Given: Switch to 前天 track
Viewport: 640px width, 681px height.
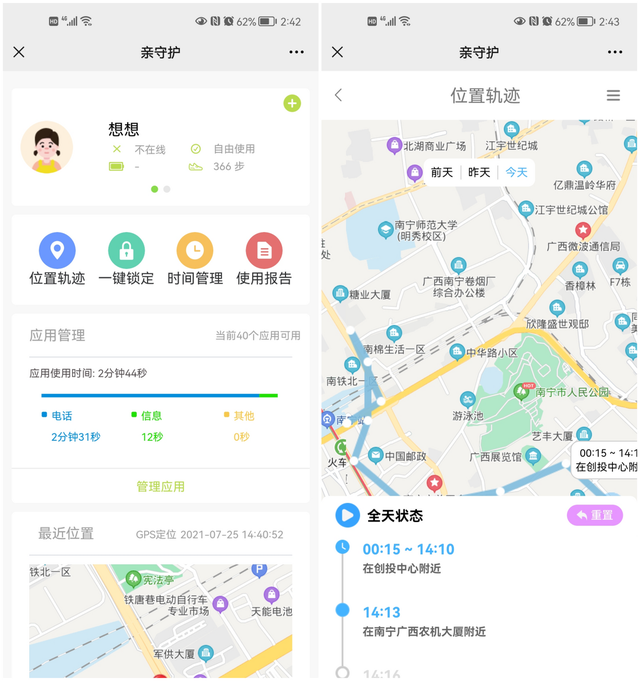Looking at the screenshot, I should 442,172.
